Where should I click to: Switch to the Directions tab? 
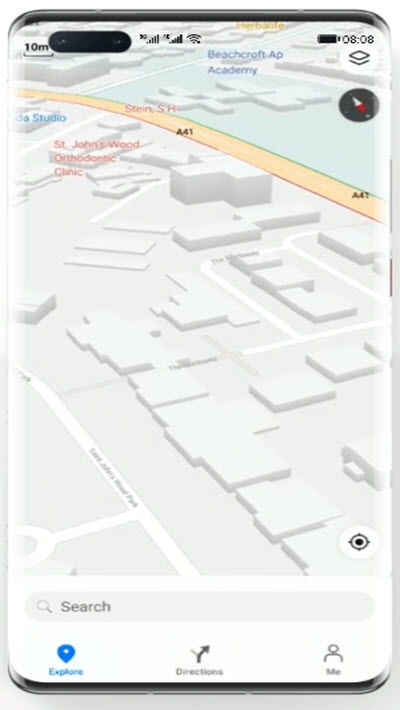pyautogui.click(x=199, y=661)
